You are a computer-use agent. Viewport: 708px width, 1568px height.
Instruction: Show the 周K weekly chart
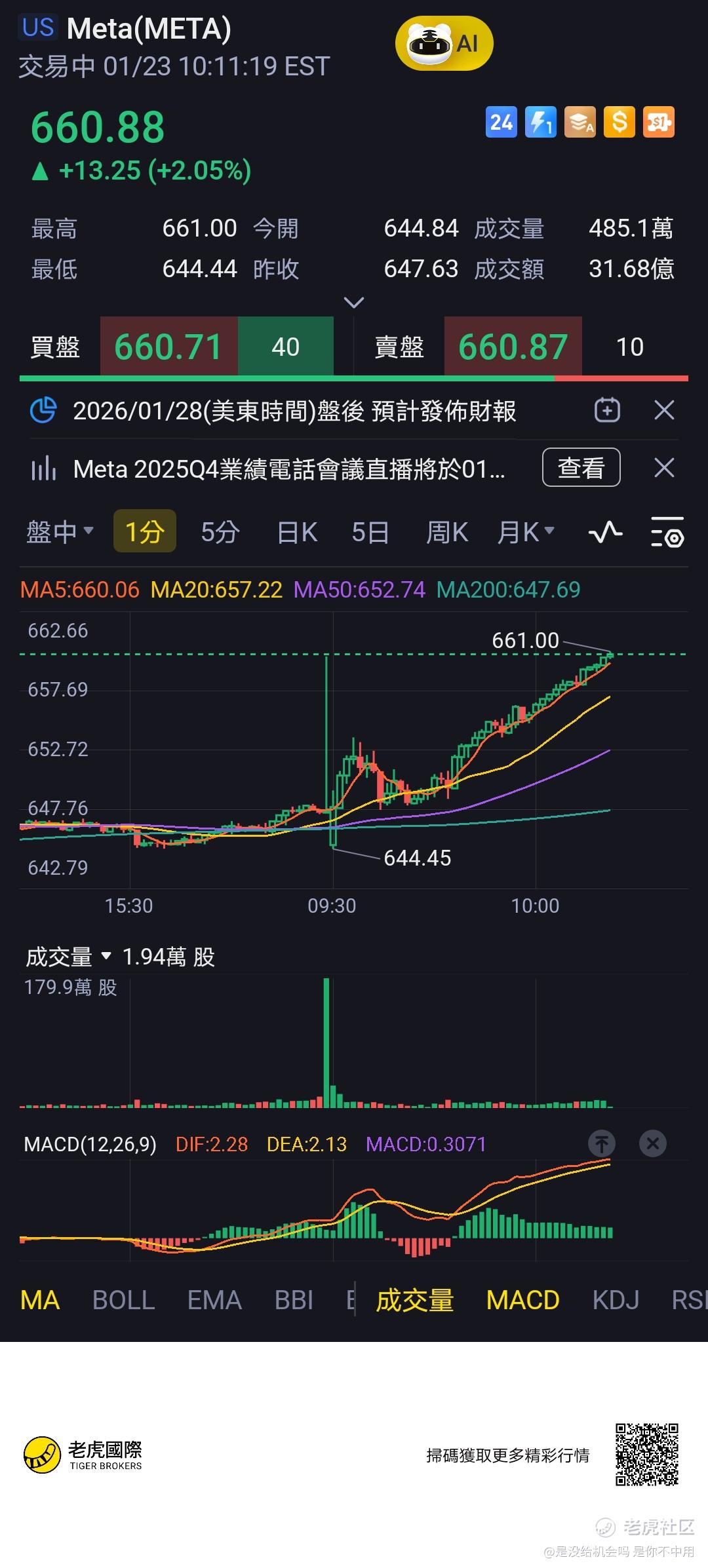pyautogui.click(x=446, y=531)
